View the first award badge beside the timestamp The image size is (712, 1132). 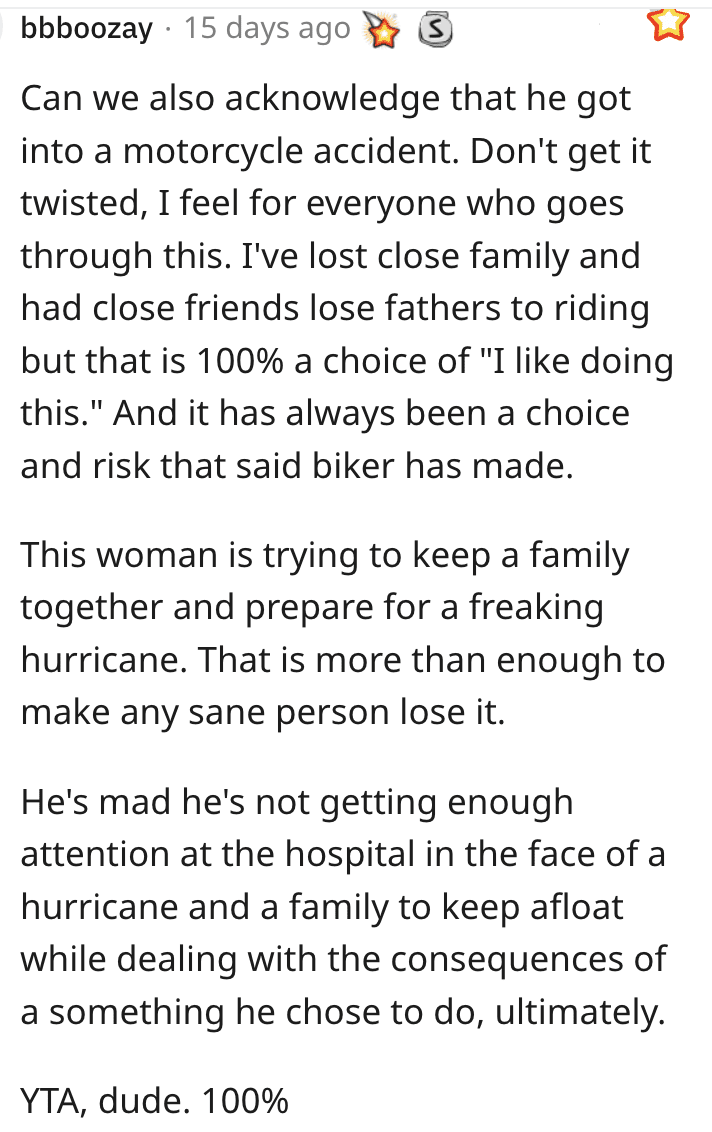(384, 31)
